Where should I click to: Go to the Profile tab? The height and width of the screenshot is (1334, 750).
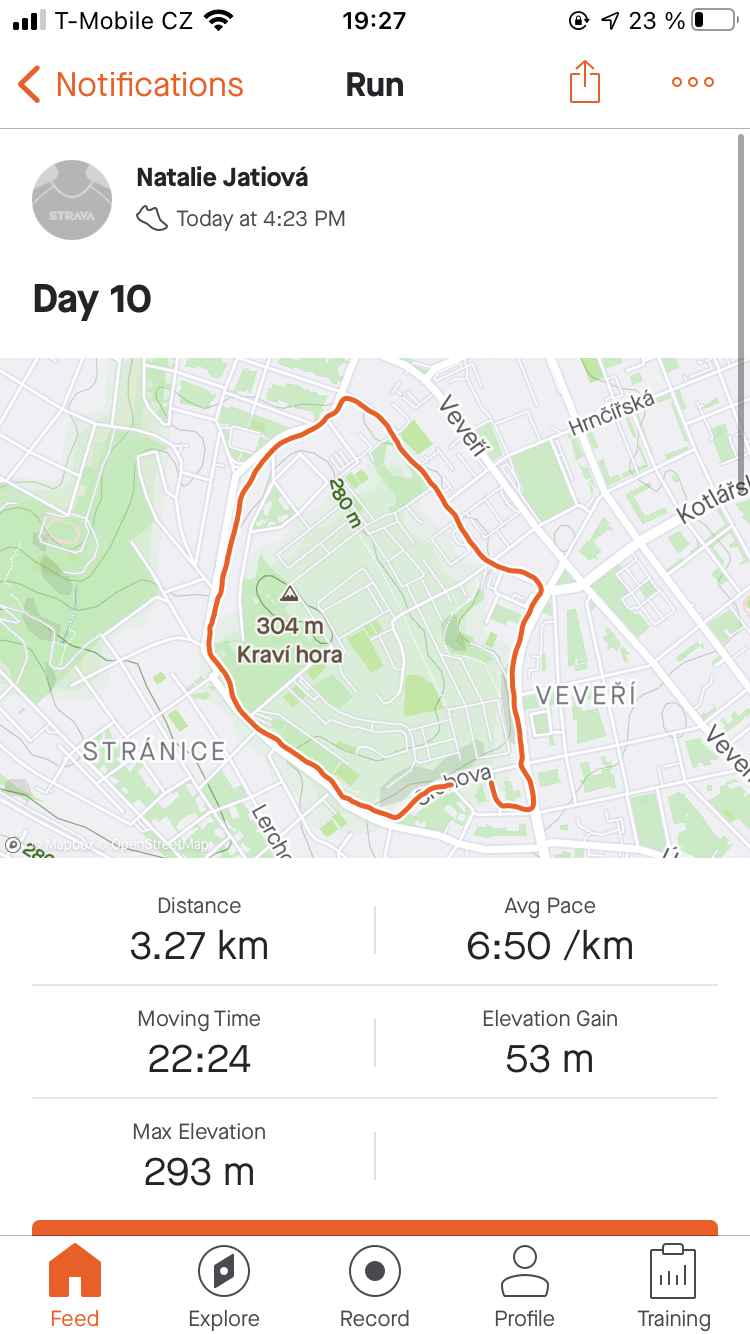pos(525,1287)
